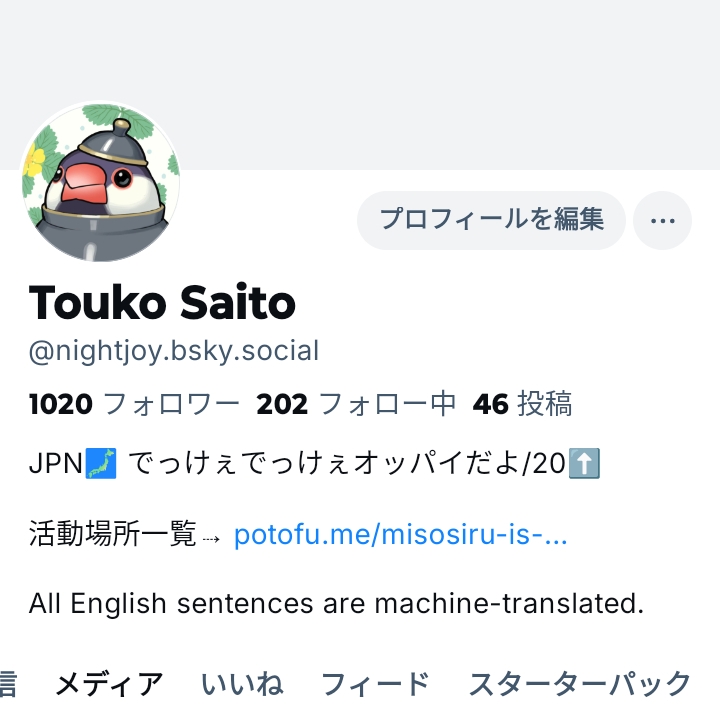Switch to the いいね tab
The height and width of the screenshot is (720, 720).
(242, 684)
